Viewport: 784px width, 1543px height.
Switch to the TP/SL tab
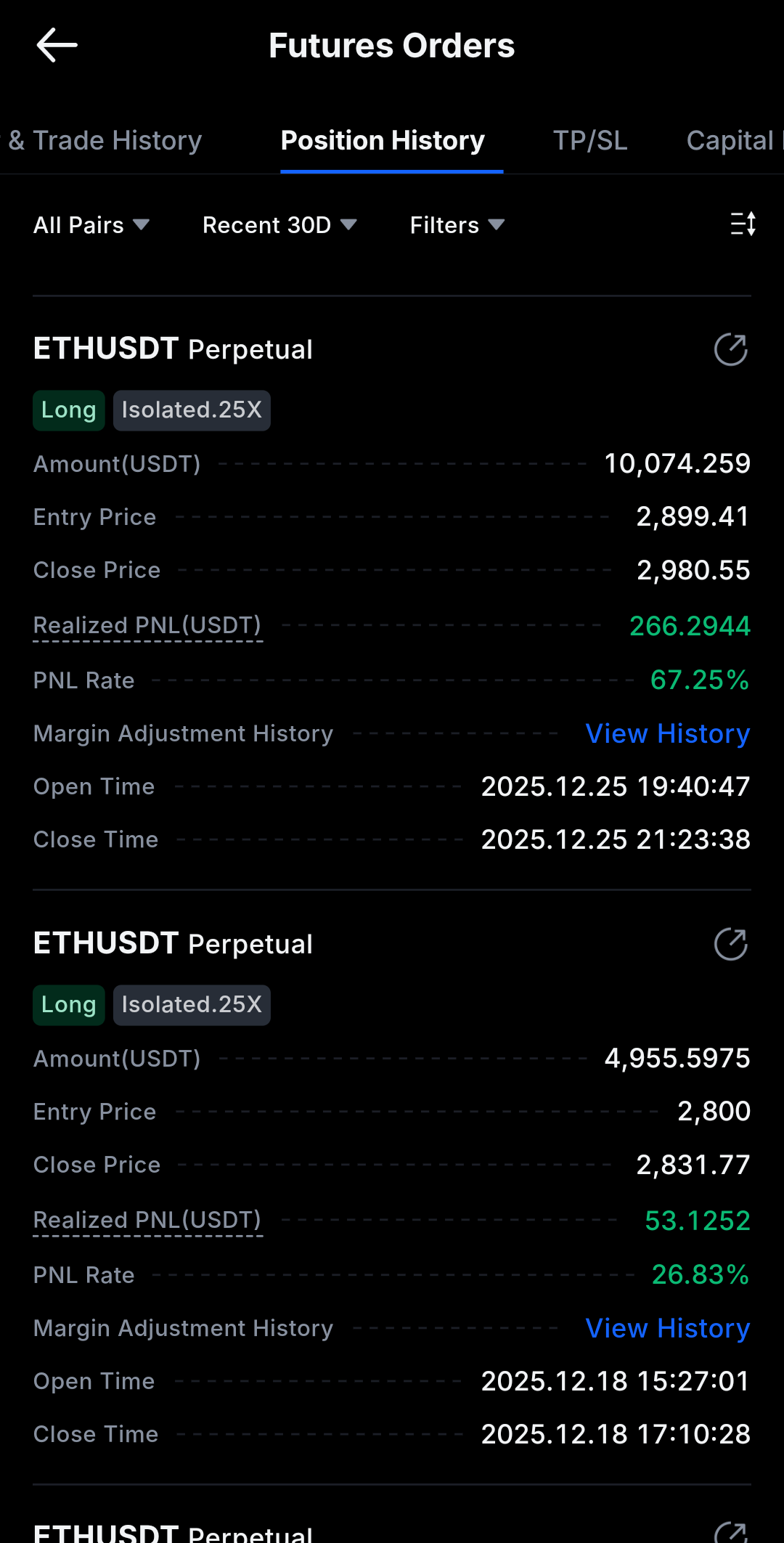point(589,140)
